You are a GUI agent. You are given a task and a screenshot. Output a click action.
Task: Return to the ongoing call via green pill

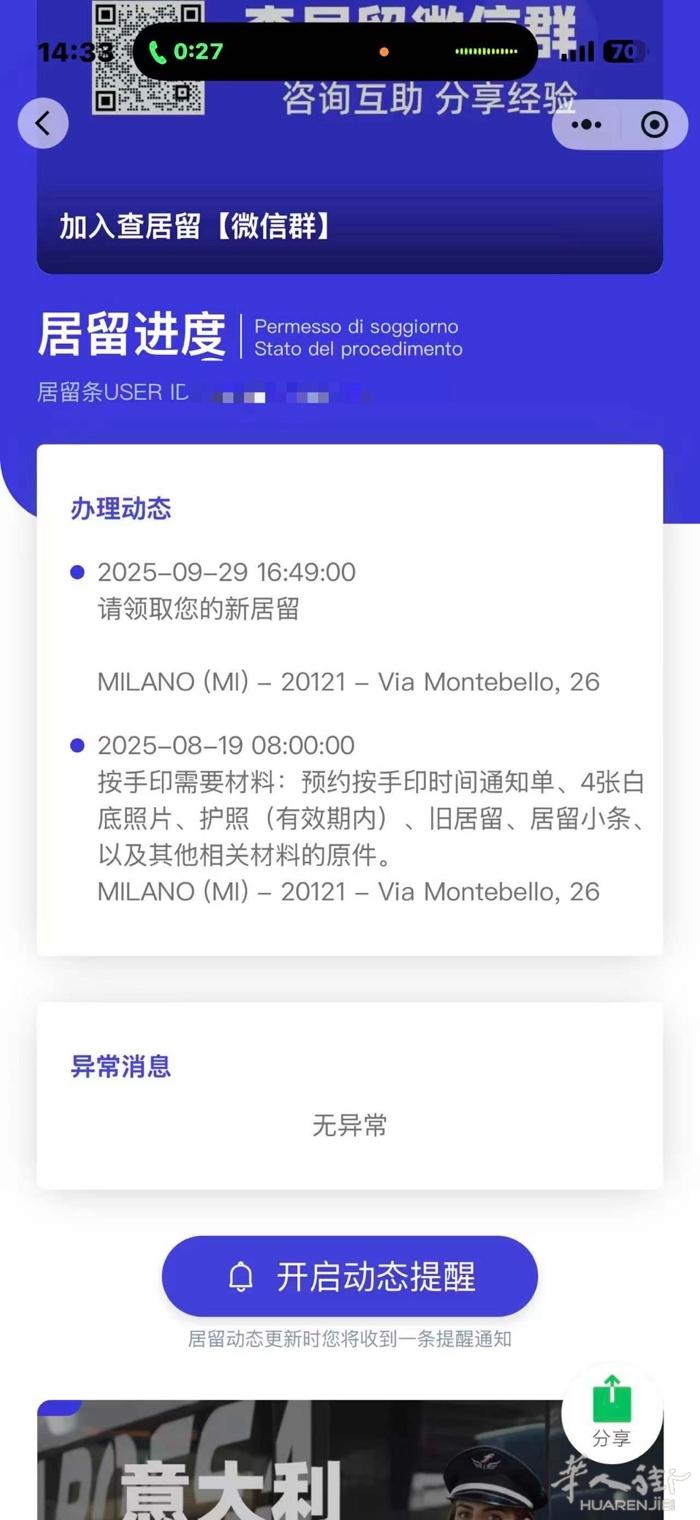click(188, 51)
